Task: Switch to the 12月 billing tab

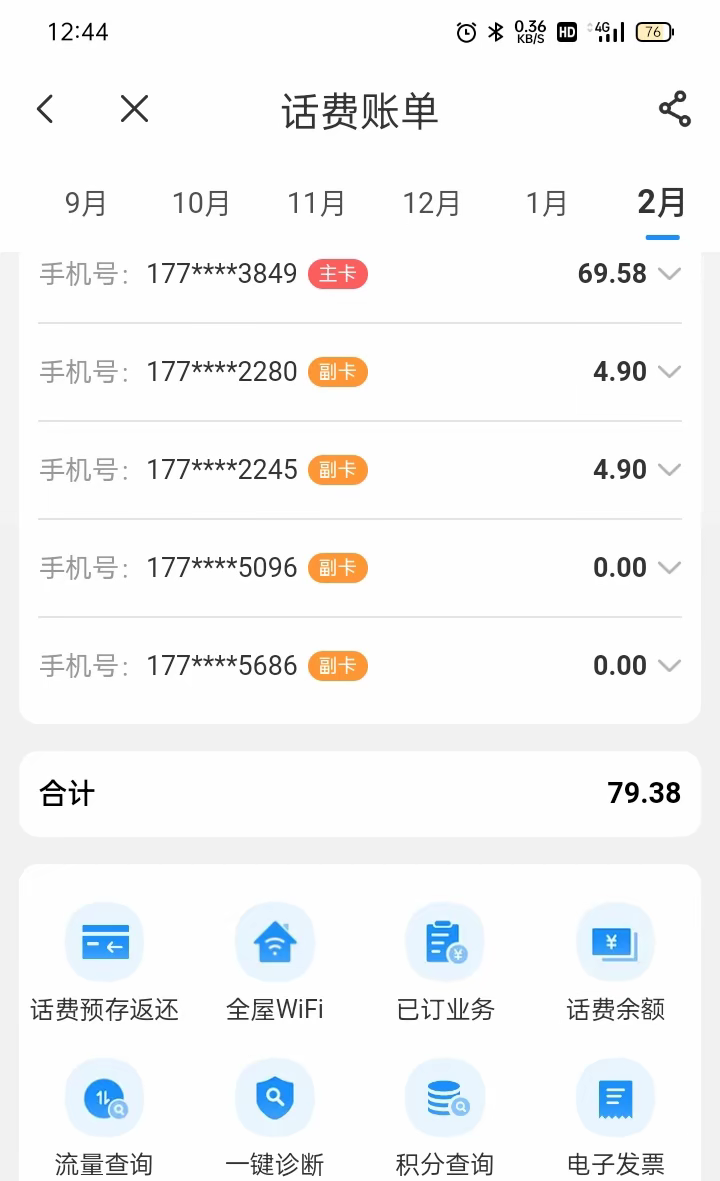Action: pos(432,203)
